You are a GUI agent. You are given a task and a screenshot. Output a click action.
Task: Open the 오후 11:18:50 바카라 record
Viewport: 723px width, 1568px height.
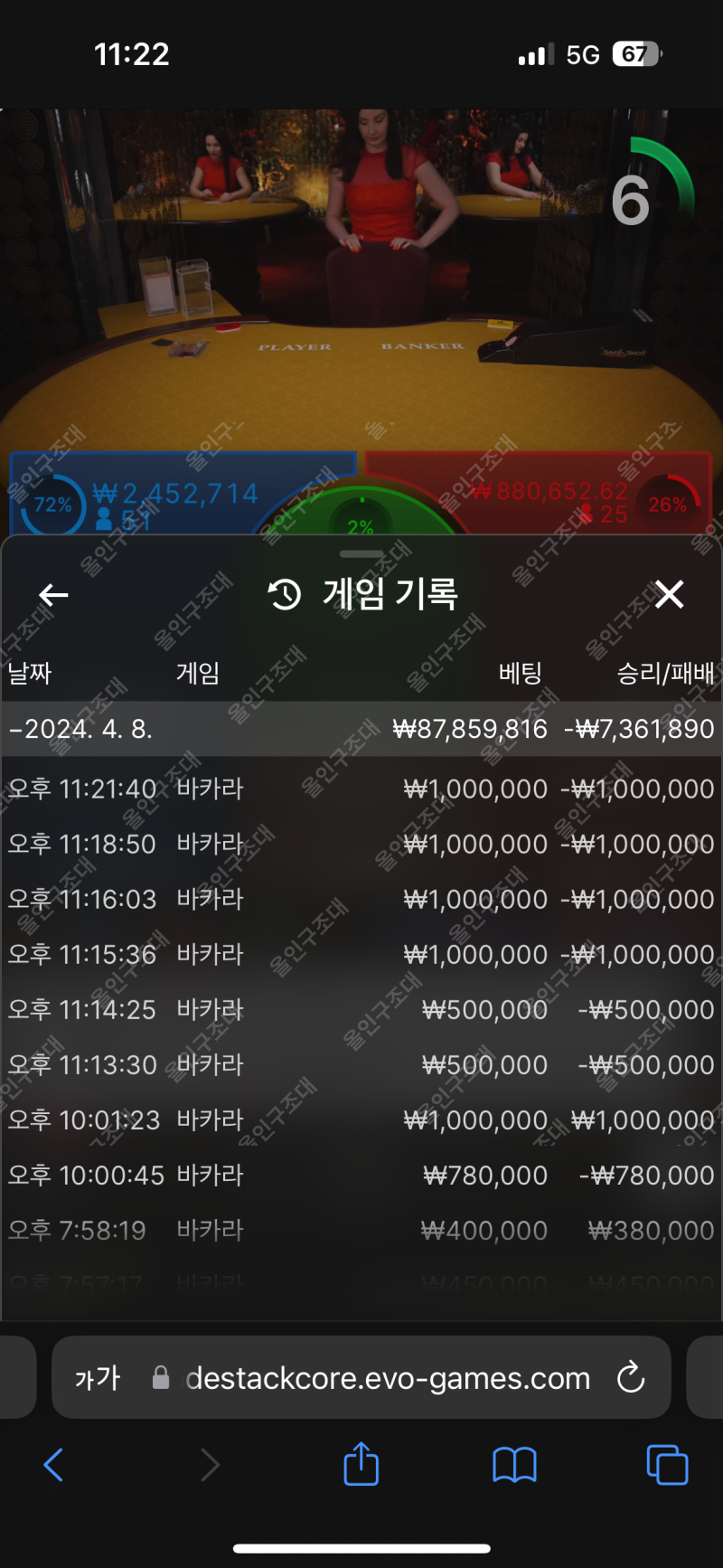pyautogui.click(x=361, y=844)
